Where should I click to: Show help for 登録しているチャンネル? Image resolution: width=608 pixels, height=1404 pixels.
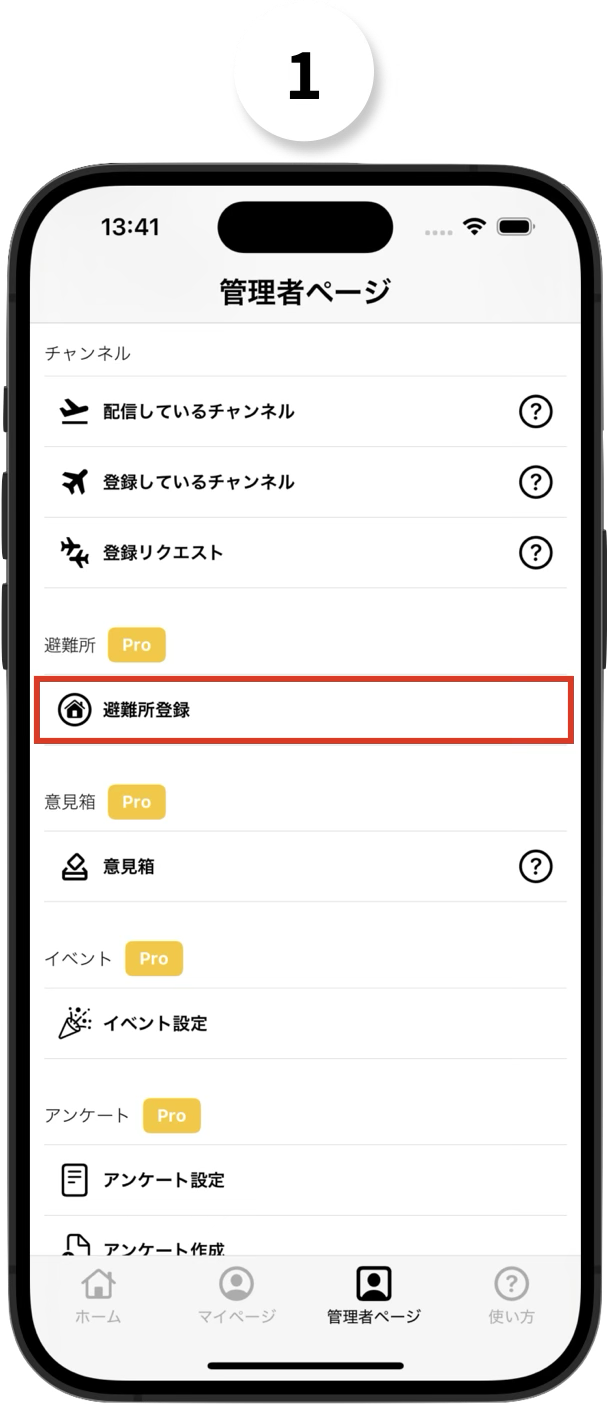pos(536,482)
